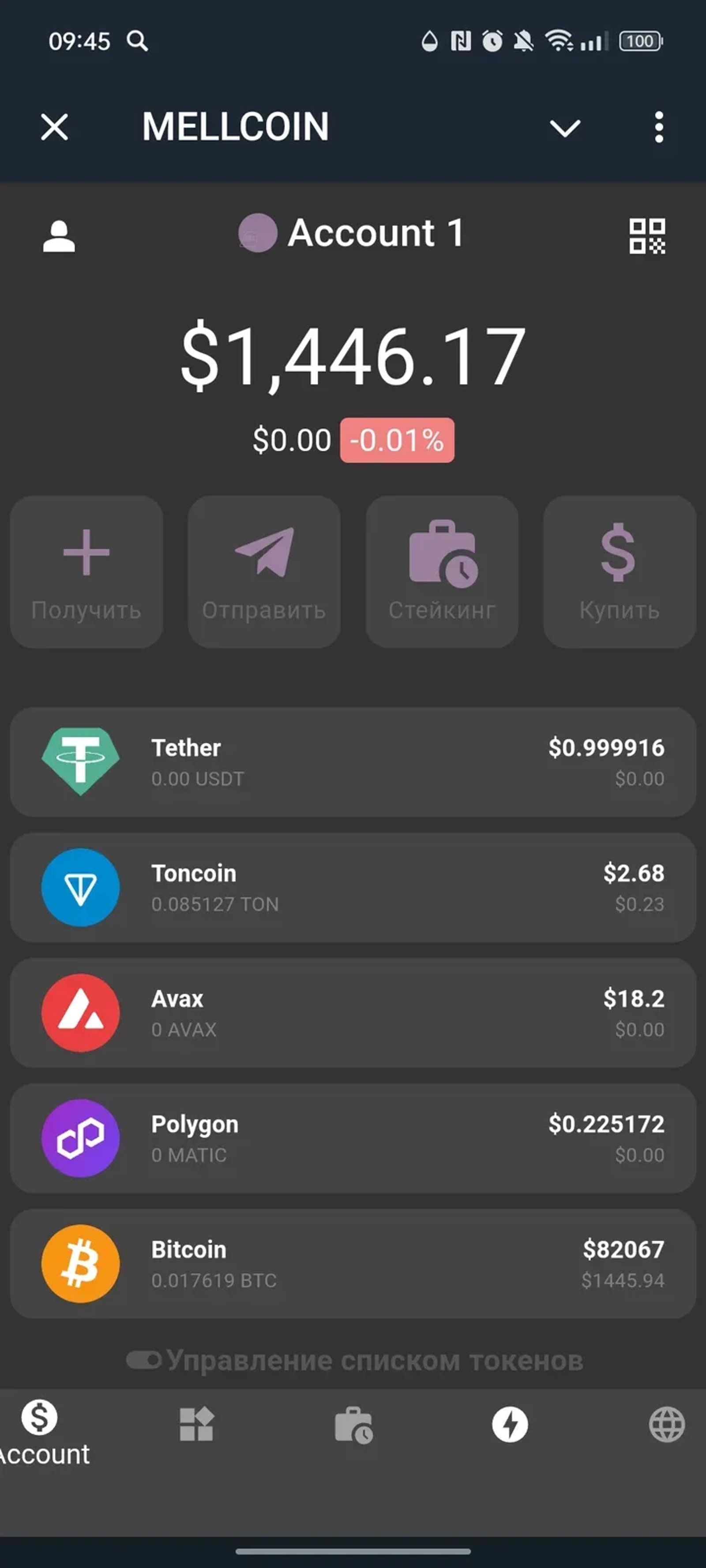The height and width of the screenshot is (1568, 706).
Task: Close the MELLCOIN screen with the X
Action: tap(54, 128)
